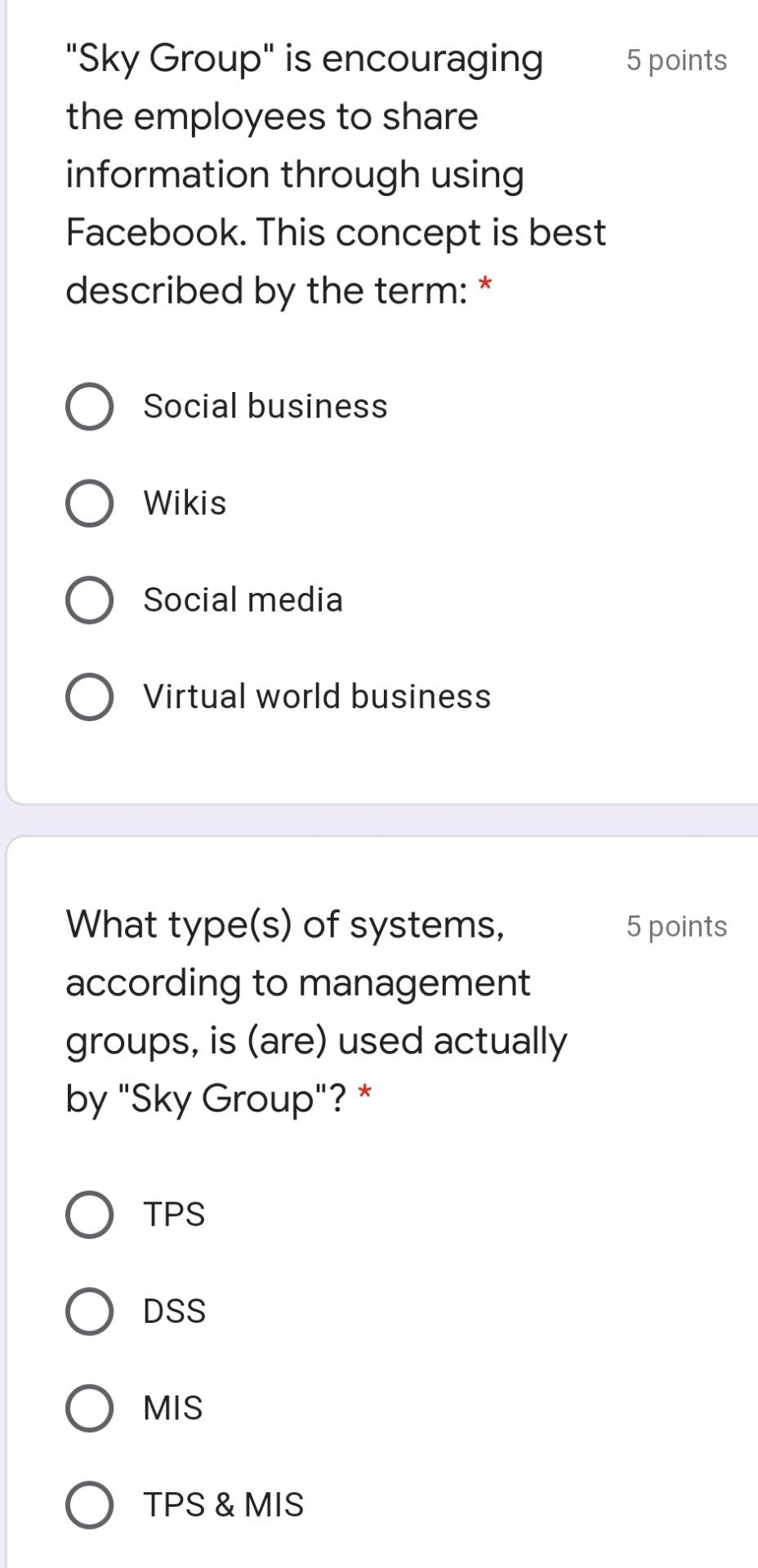This screenshot has width=758, height=1568.
Task: Choose TPS & MIS as the answer
Action: pyautogui.click(x=89, y=1503)
